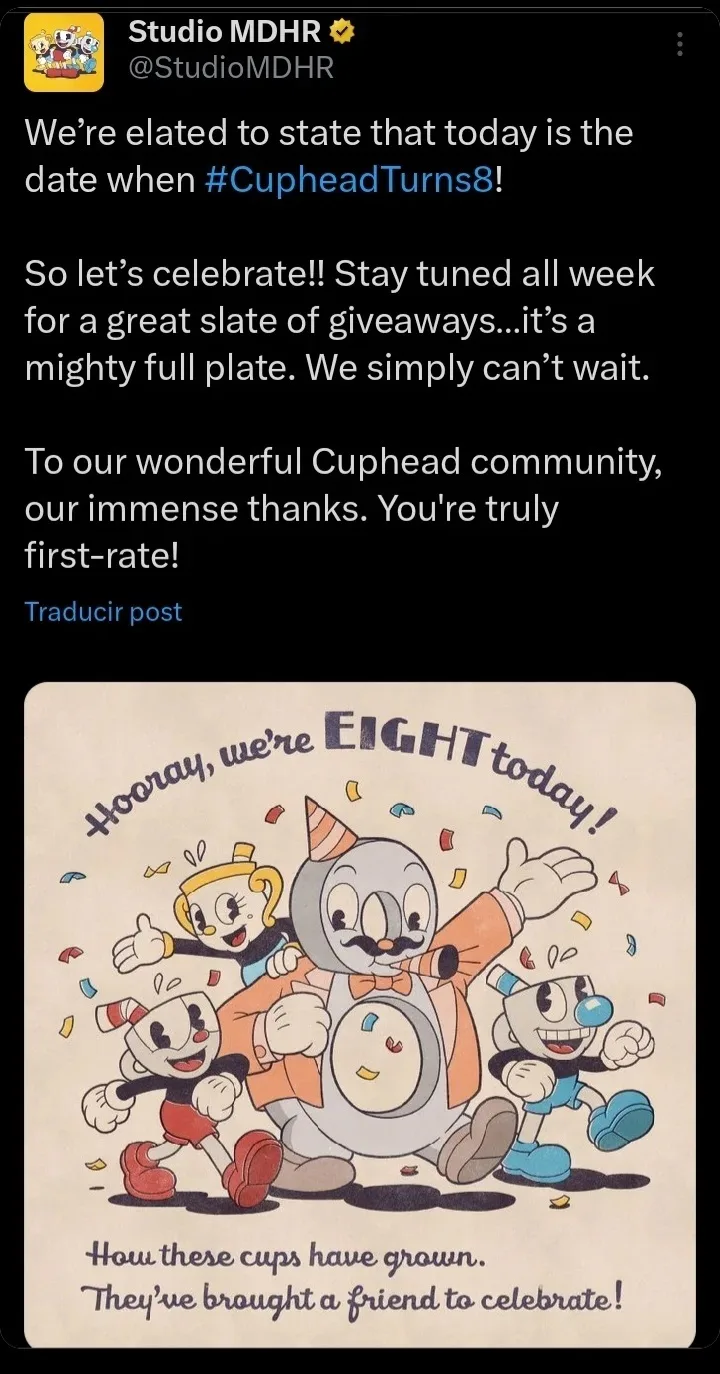Tap Traducir post to translate

point(103,611)
